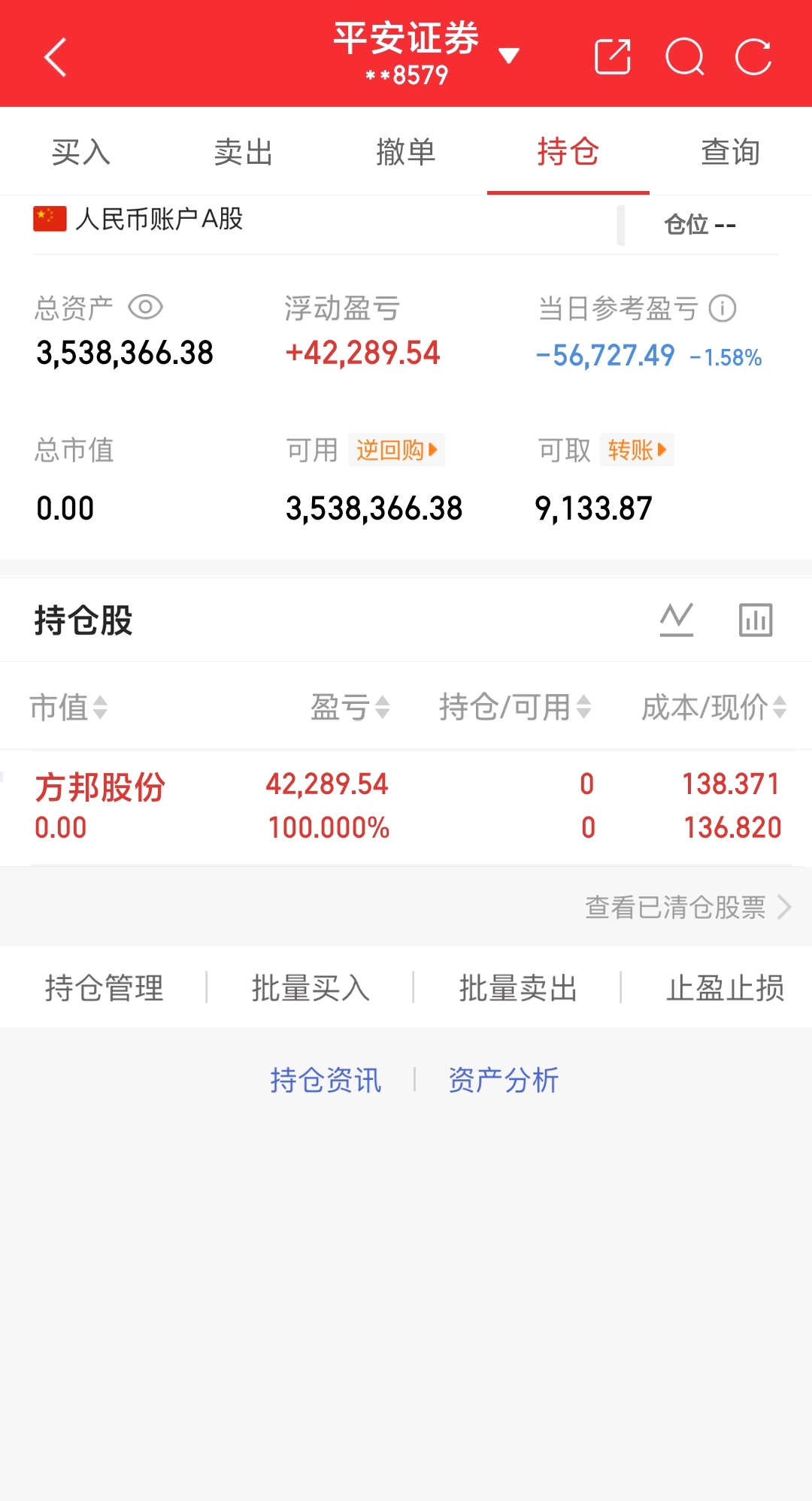Viewport: 812px width, 1501px height.
Task: Switch to the 卖出 tab
Action: (x=244, y=152)
